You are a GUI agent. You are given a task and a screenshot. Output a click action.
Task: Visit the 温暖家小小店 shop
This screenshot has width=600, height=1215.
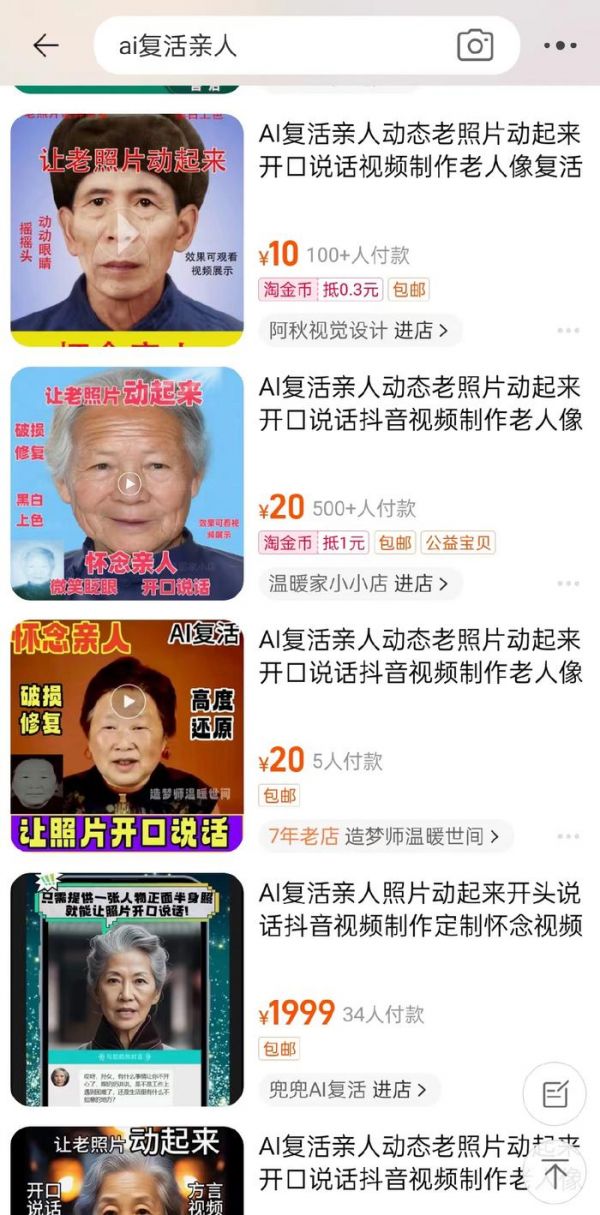pyautogui.click(x=358, y=583)
